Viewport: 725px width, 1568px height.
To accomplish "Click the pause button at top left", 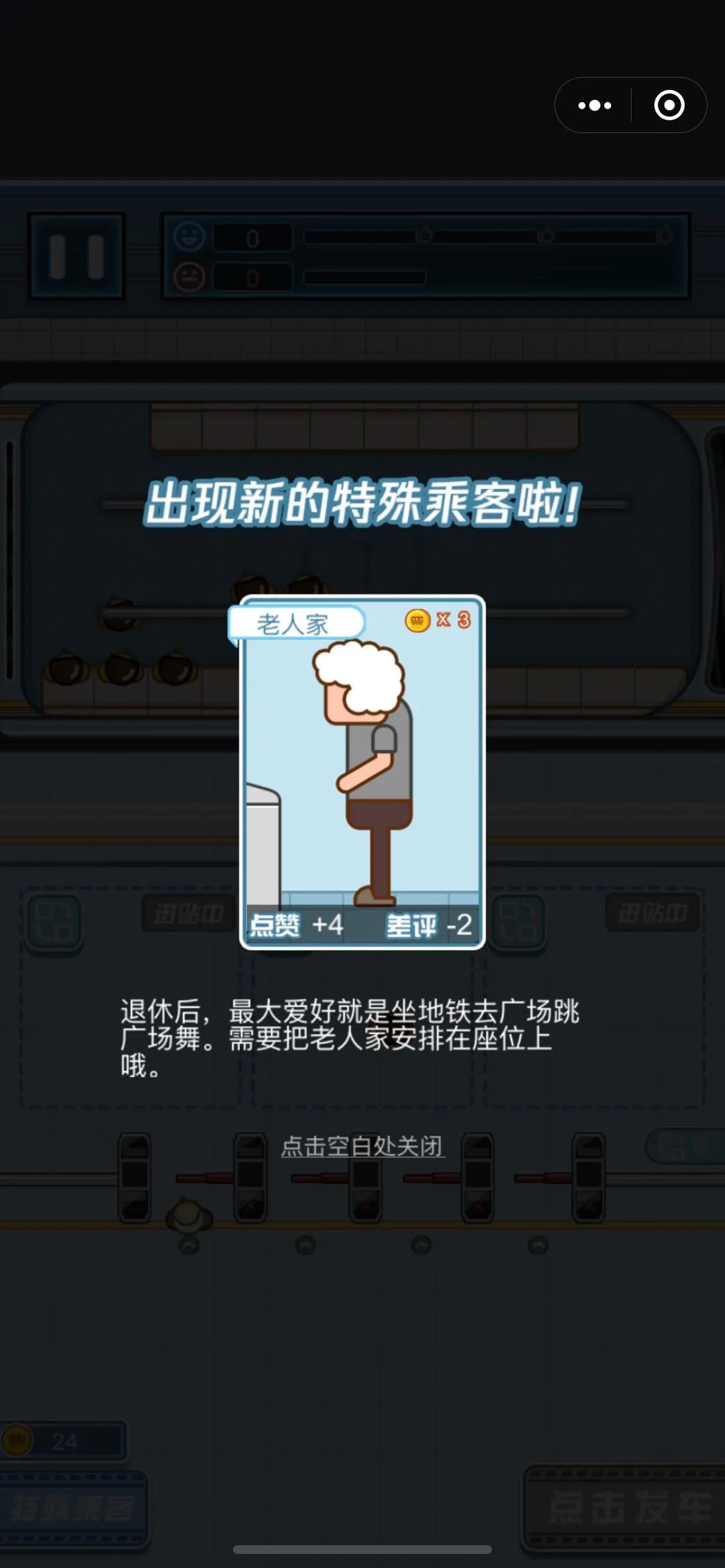I will 76,256.
